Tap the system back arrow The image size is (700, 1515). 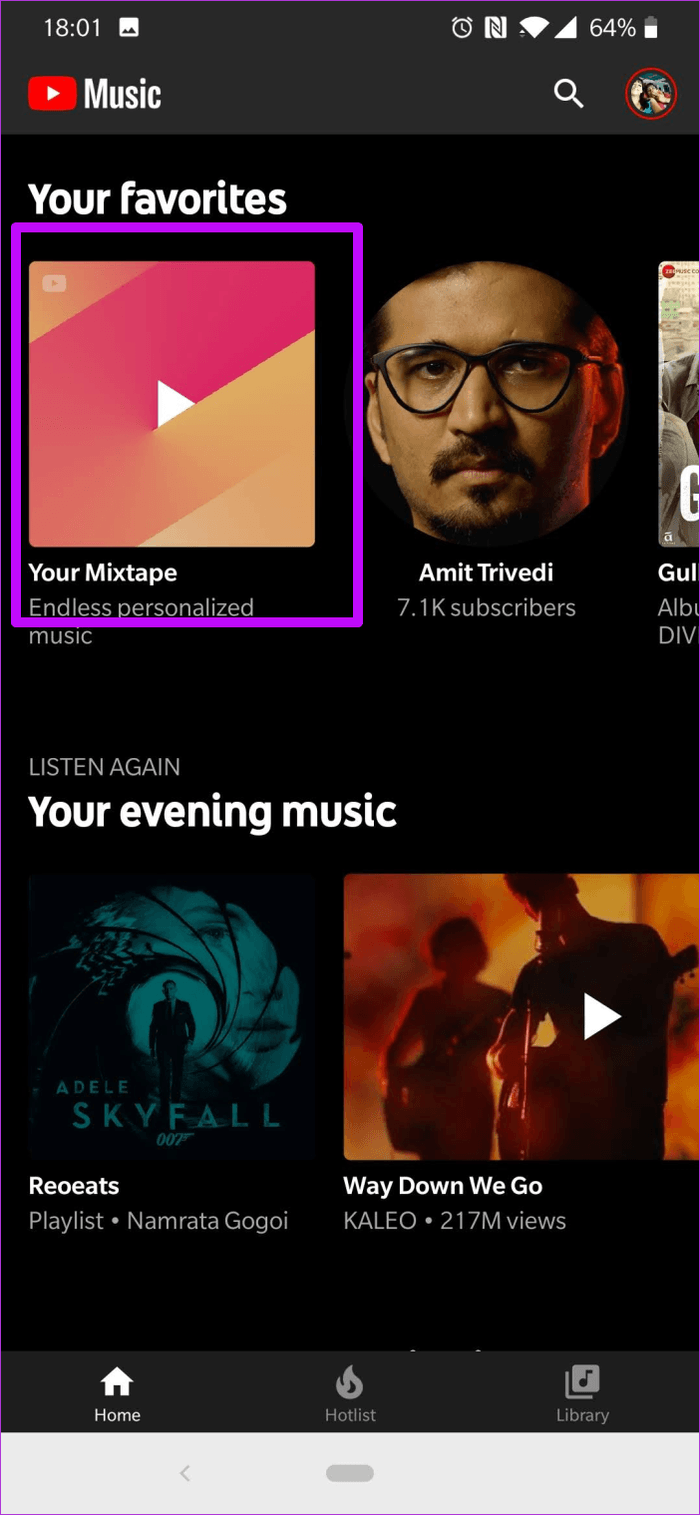(184, 1473)
